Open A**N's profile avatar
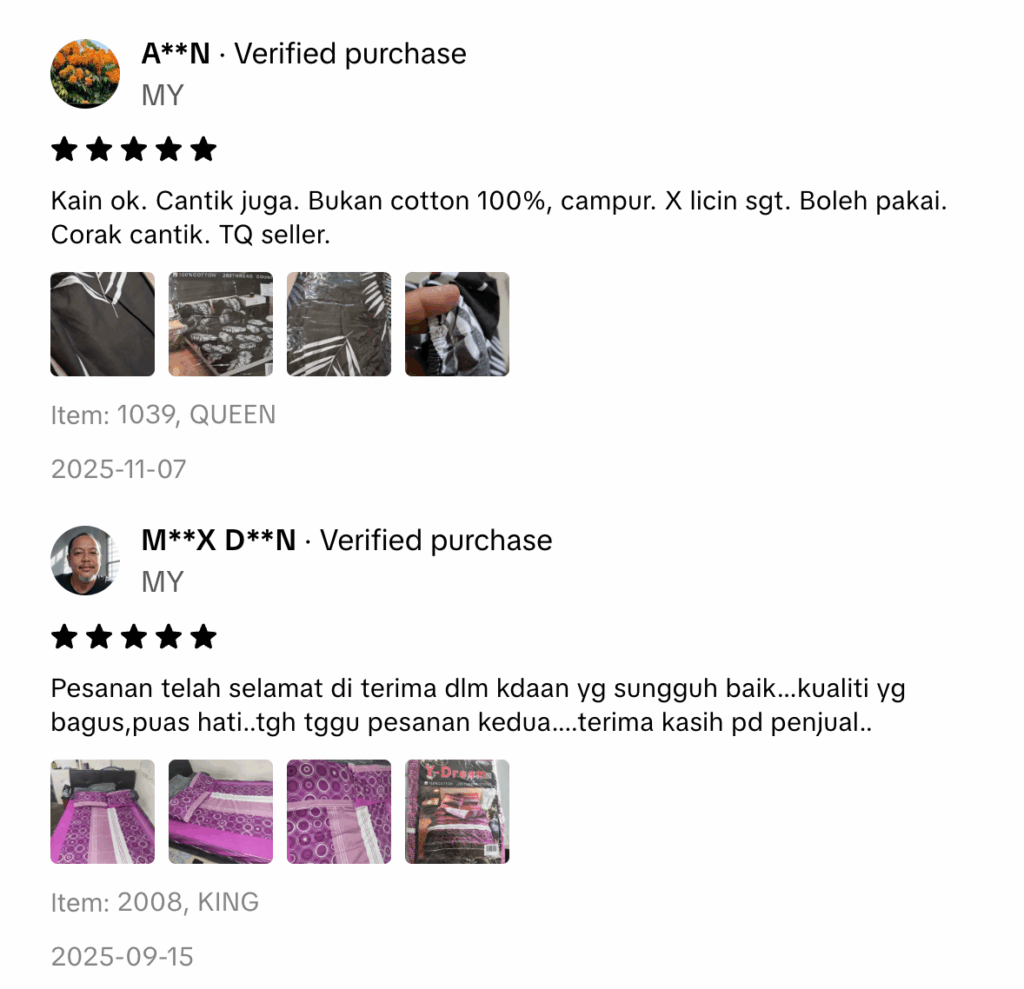 pyautogui.click(x=85, y=73)
